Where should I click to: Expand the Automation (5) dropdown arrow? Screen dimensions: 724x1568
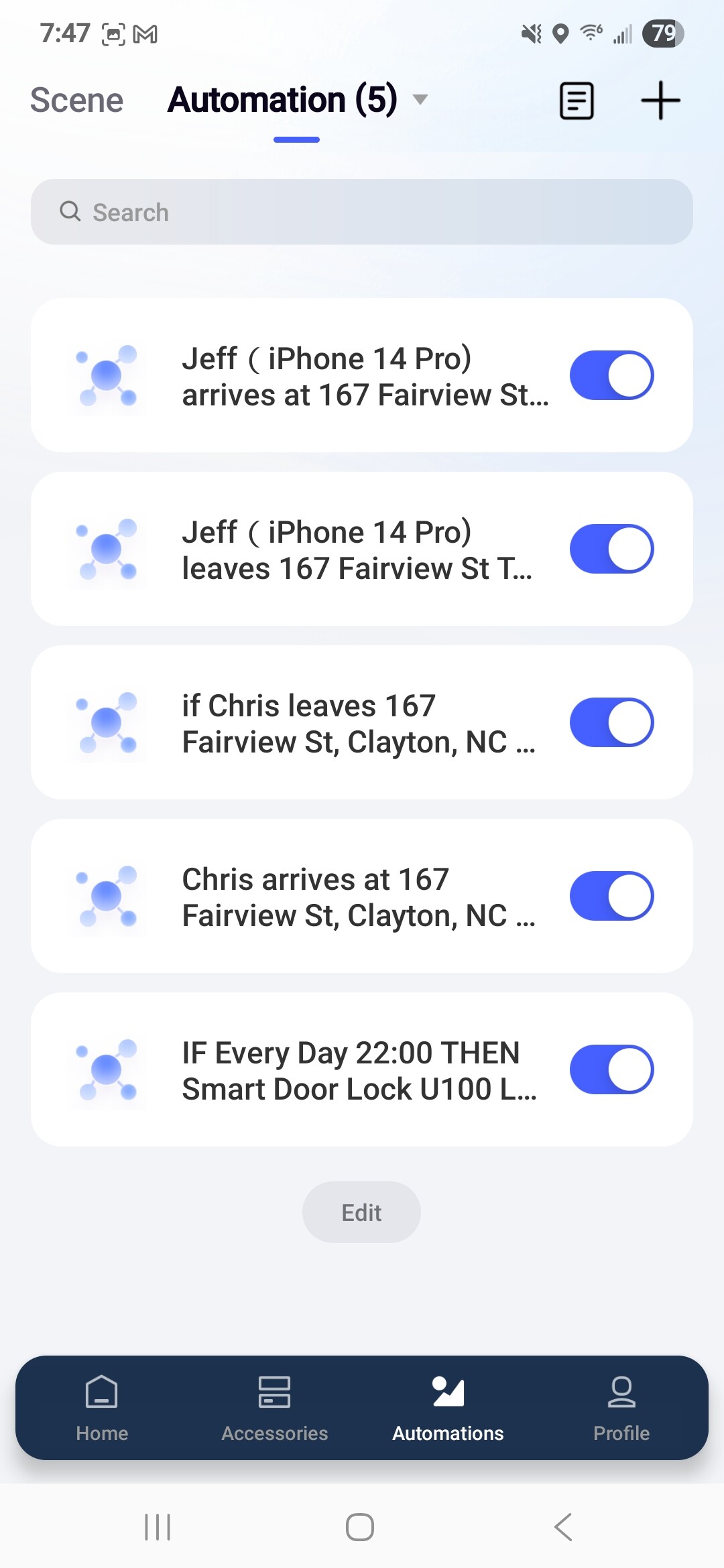[420, 101]
